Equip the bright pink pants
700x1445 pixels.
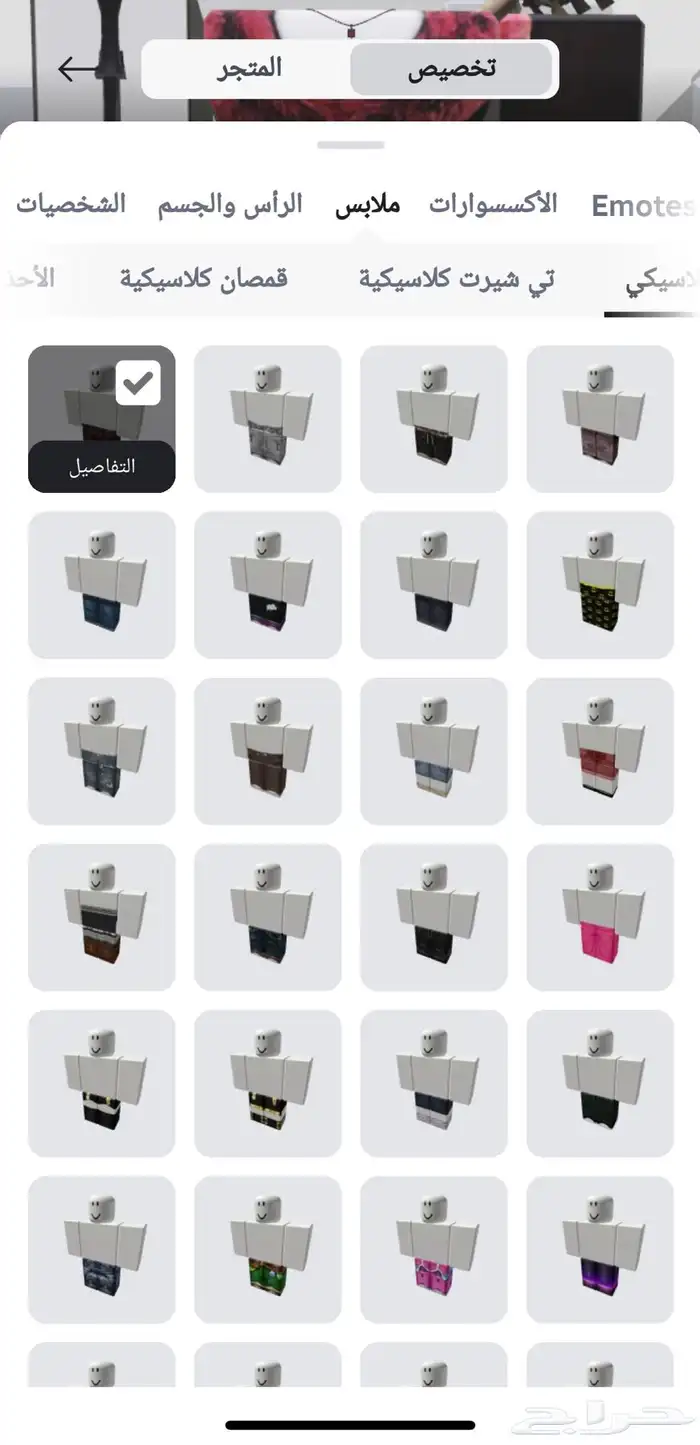coord(600,917)
